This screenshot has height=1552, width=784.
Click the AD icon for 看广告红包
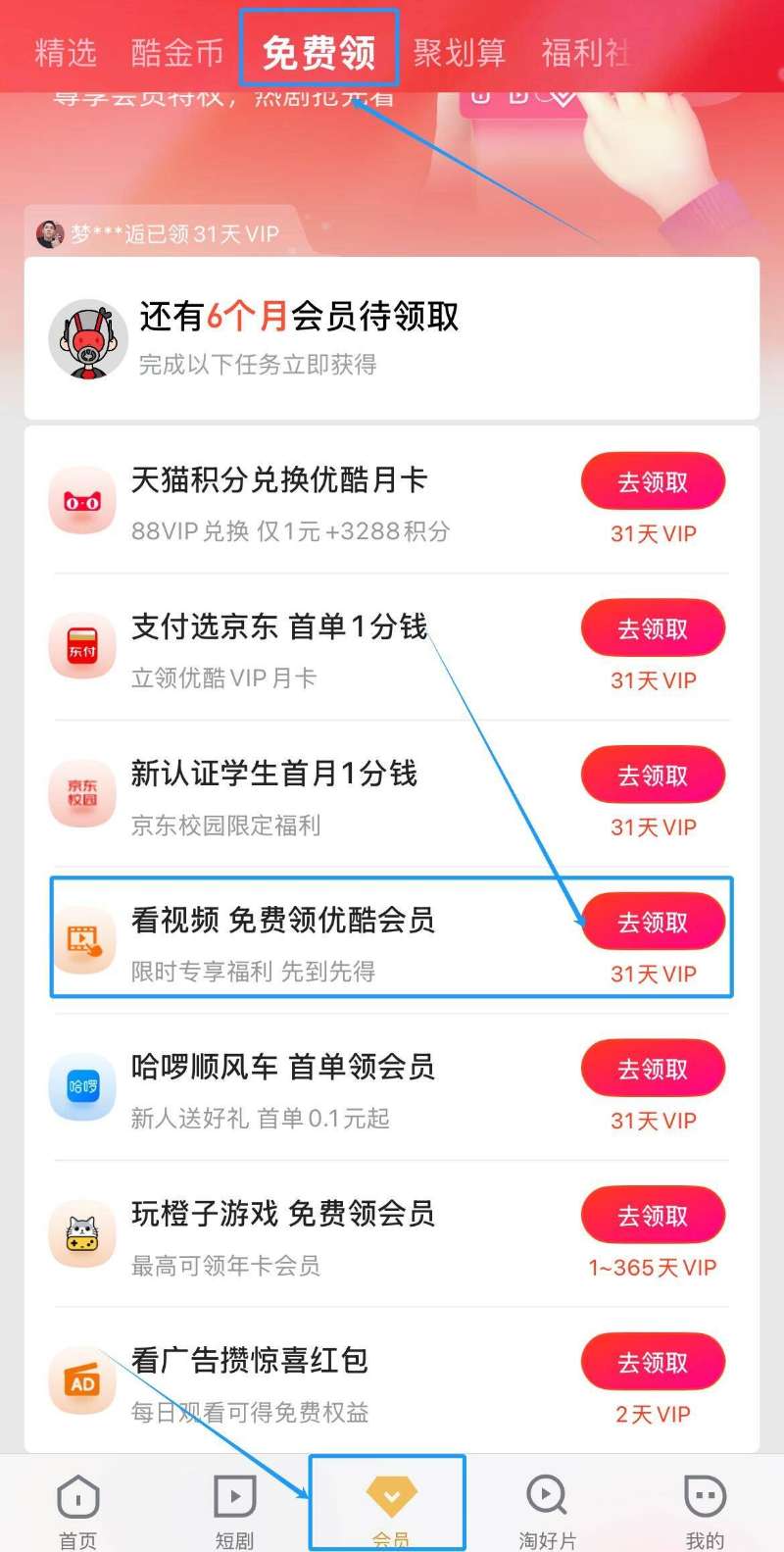coord(82,1379)
